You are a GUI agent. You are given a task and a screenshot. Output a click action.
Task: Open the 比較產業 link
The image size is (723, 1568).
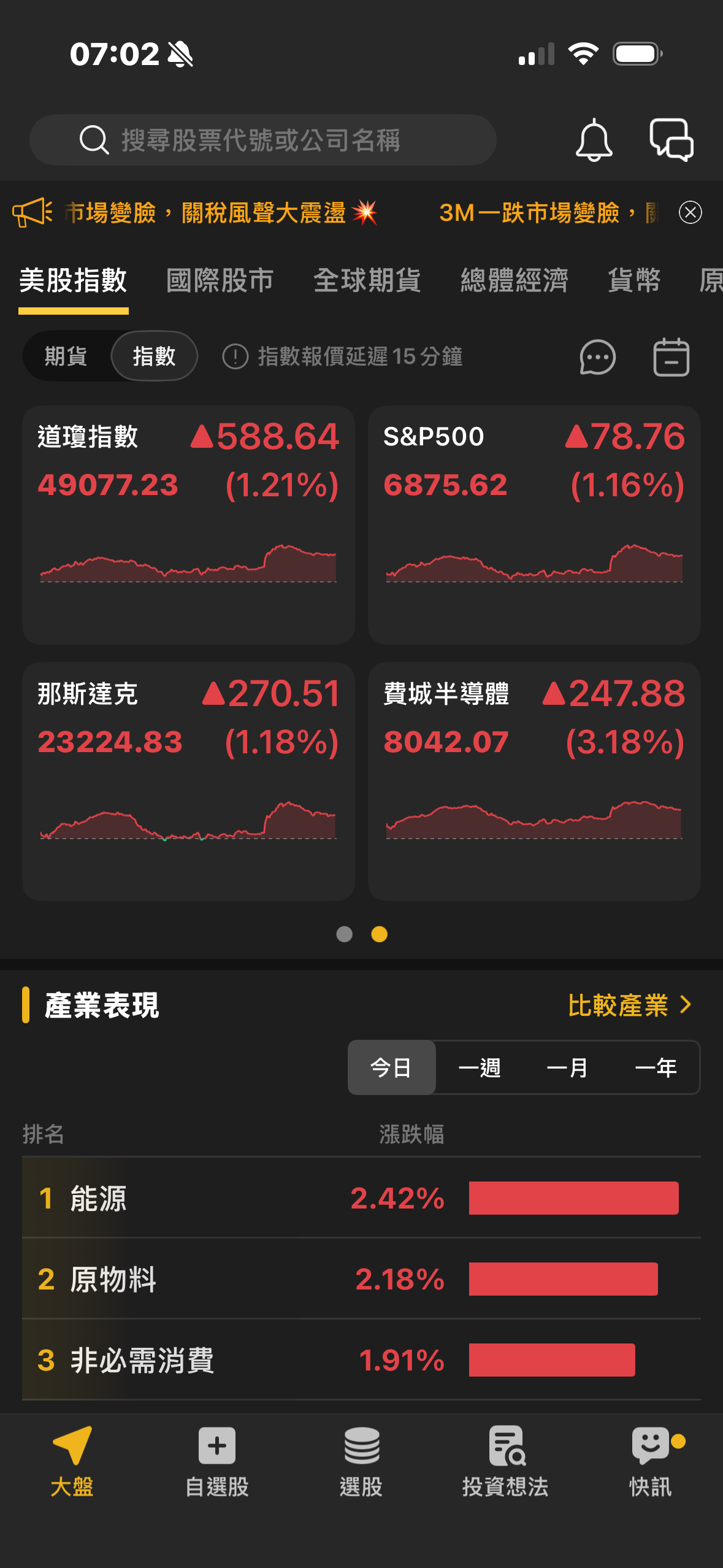(x=629, y=1005)
